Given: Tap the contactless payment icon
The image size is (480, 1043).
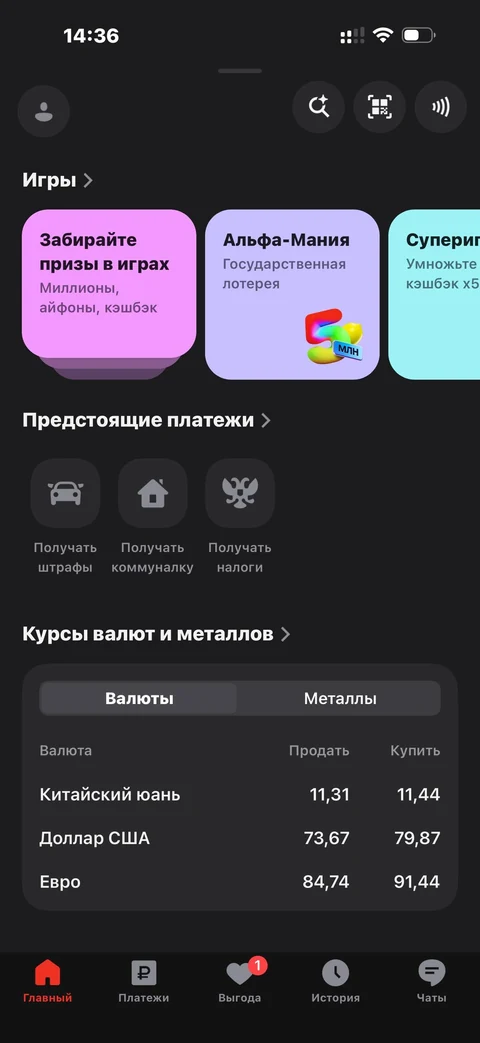Looking at the screenshot, I should 441,107.
